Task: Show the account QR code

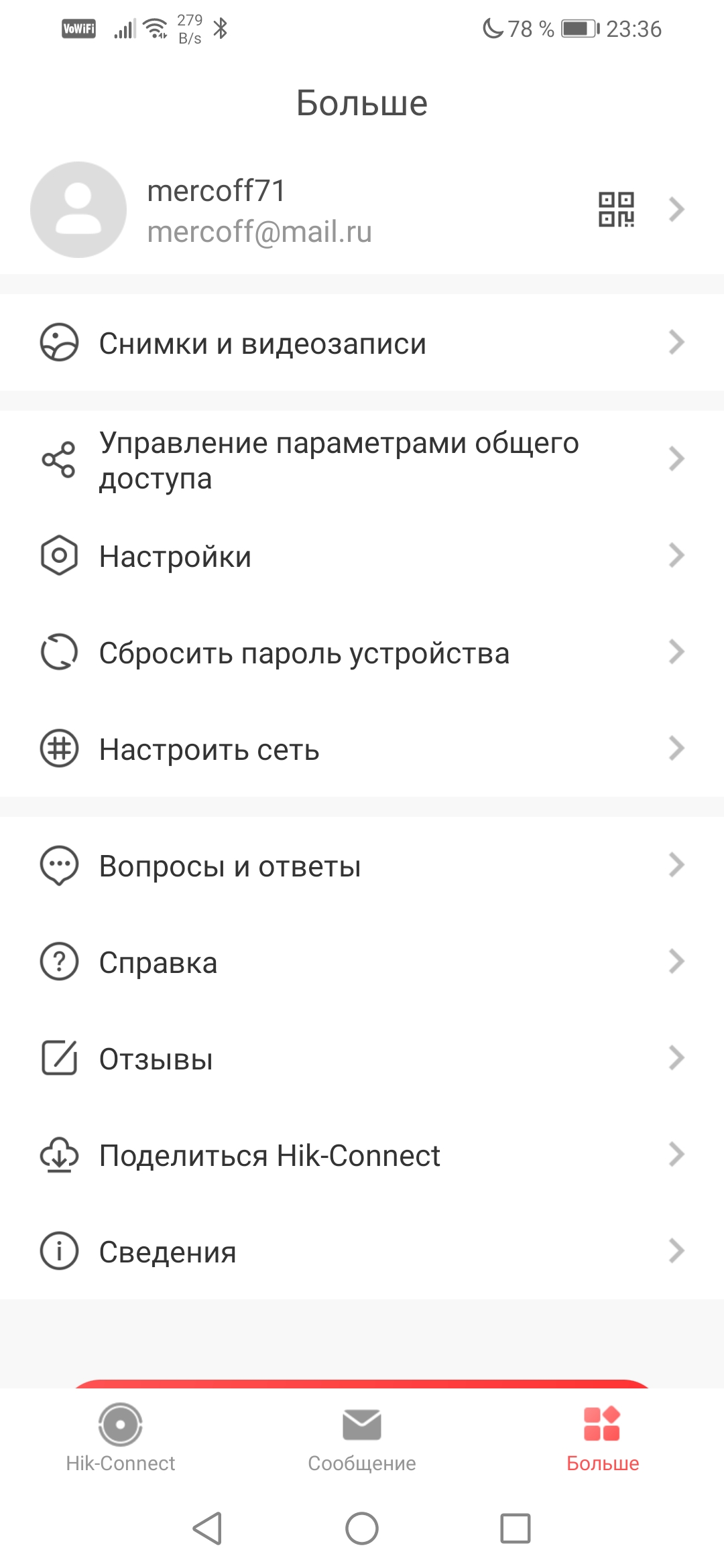Action: pyautogui.click(x=616, y=210)
